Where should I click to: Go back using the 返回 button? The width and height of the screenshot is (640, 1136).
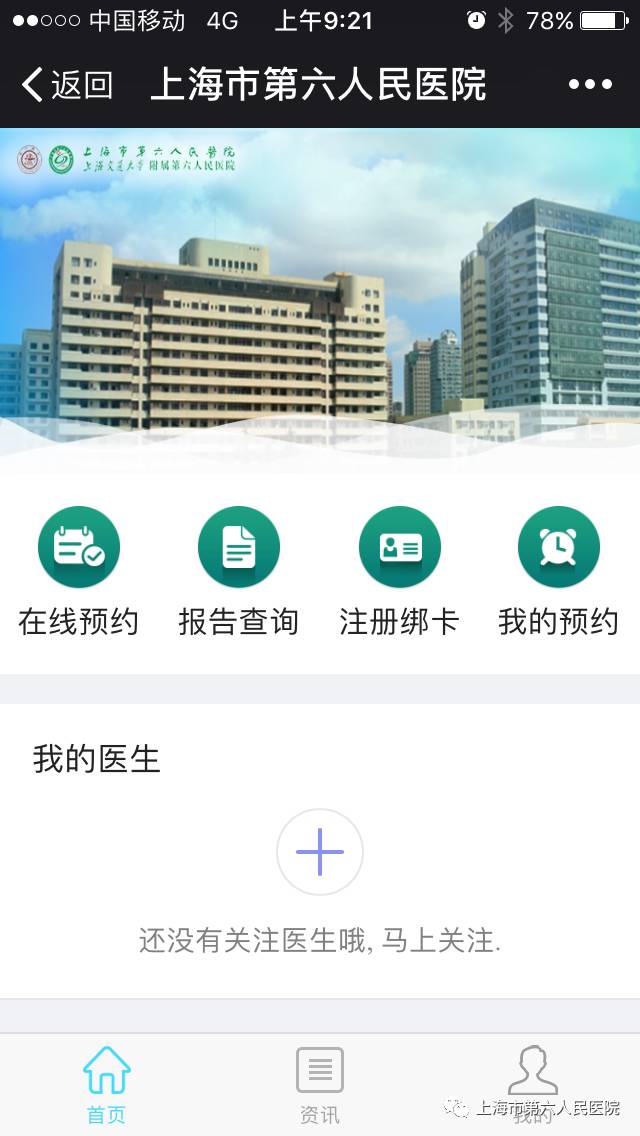point(67,85)
